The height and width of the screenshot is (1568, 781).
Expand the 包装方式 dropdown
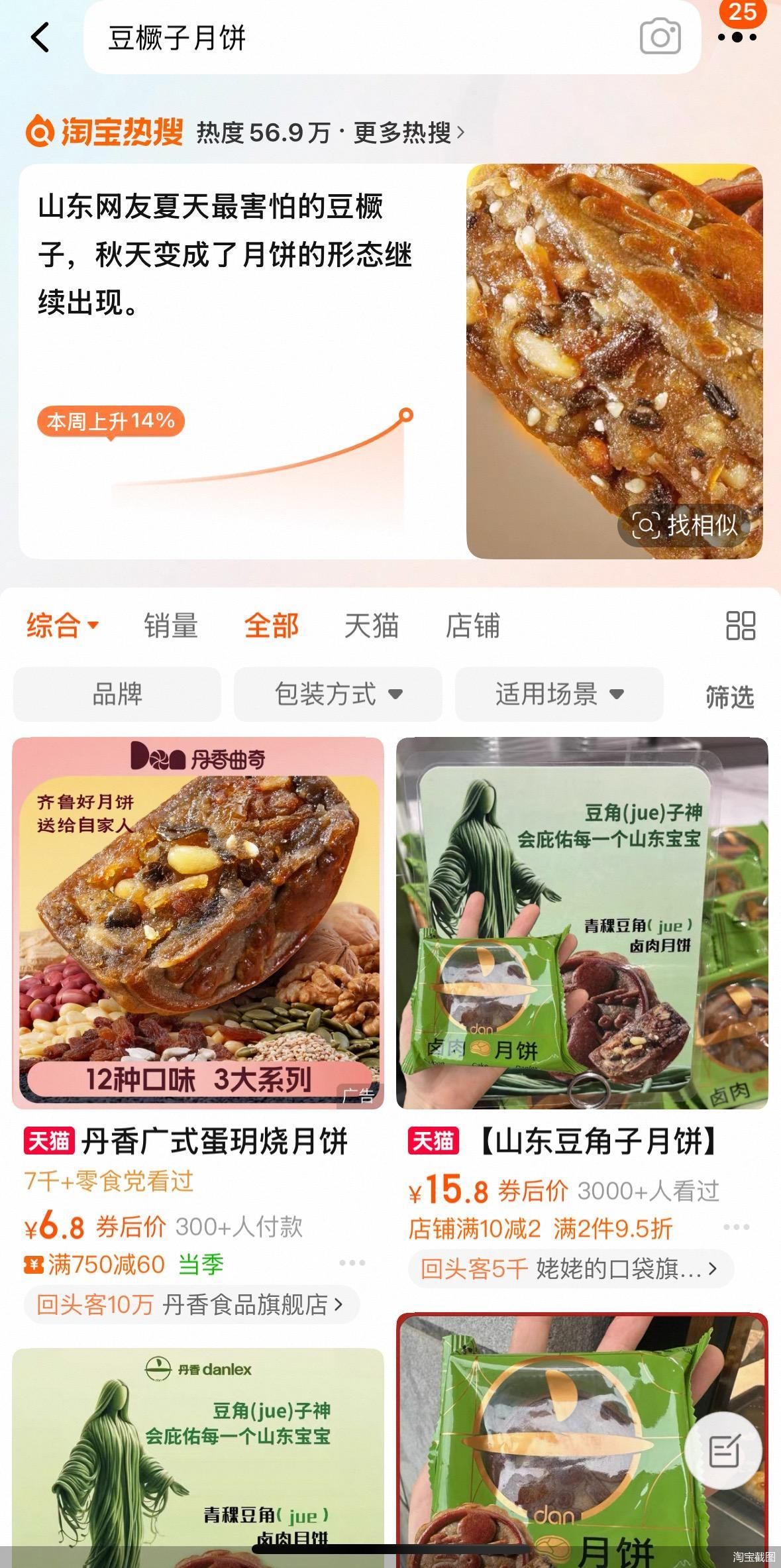click(338, 694)
